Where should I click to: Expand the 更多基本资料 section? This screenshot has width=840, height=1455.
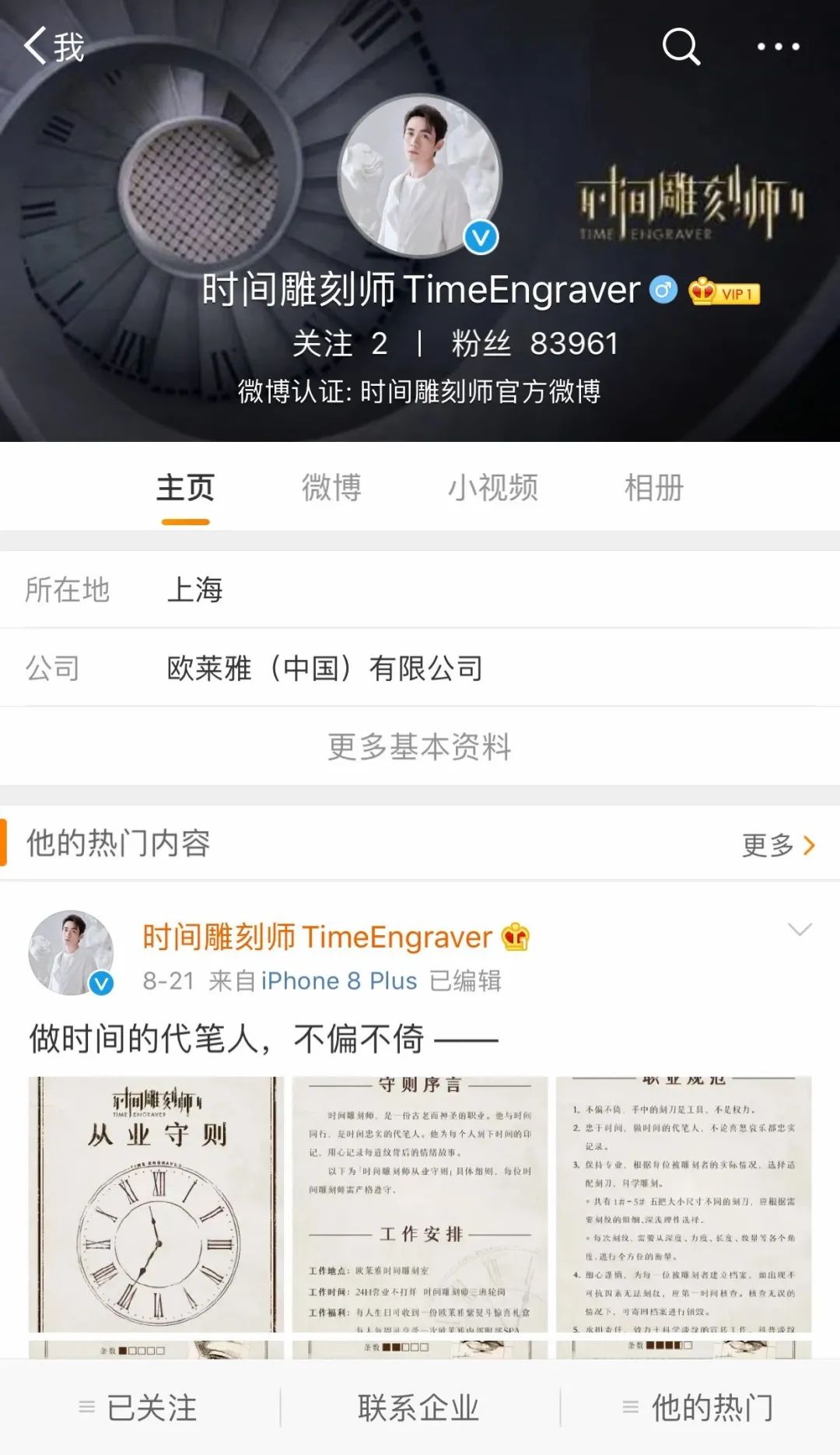[x=418, y=747]
